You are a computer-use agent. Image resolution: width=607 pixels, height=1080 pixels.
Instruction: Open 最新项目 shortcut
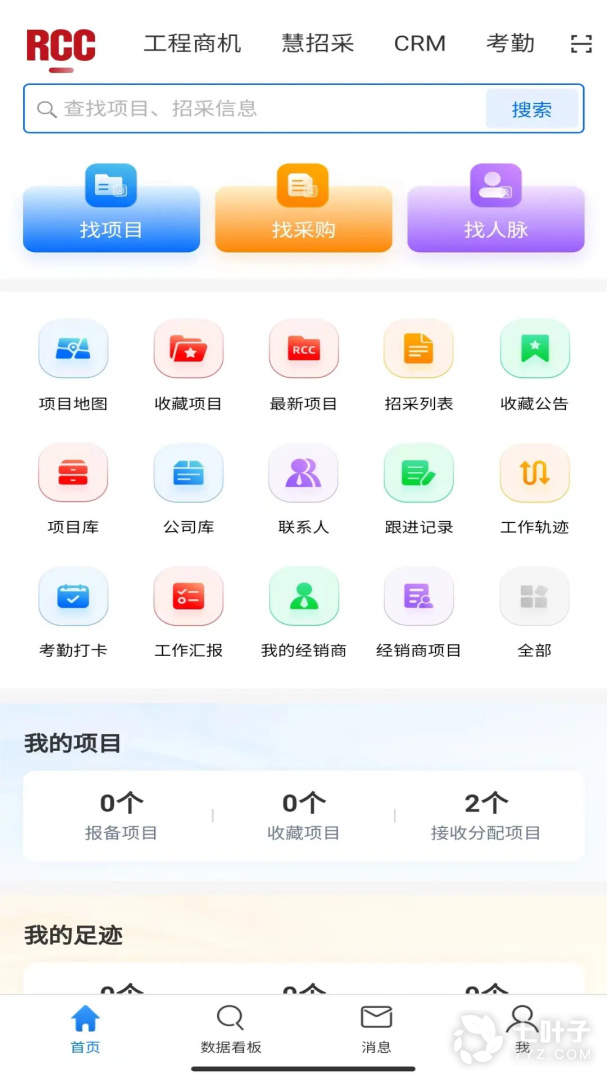pyautogui.click(x=304, y=365)
